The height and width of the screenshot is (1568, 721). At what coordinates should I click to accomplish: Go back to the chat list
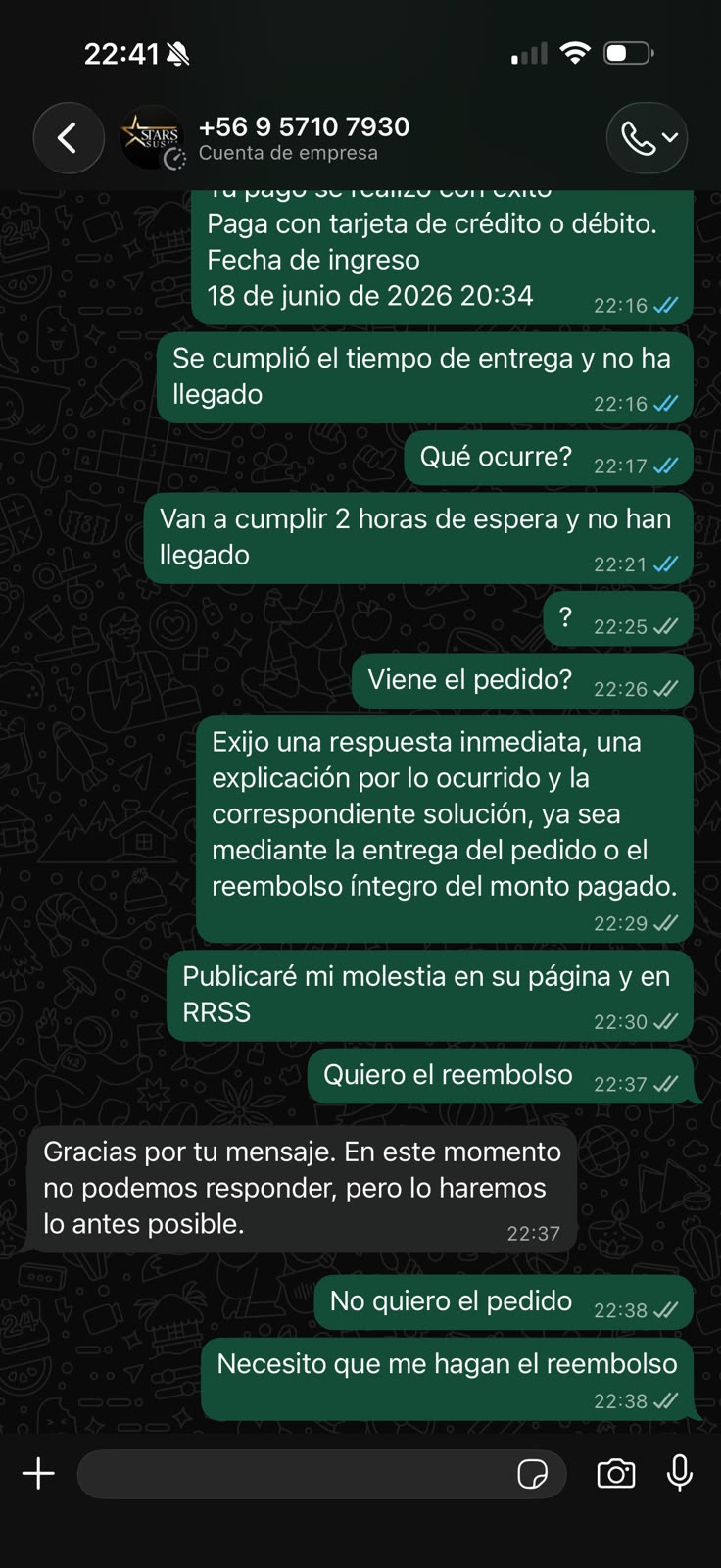pyautogui.click(x=69, y=138)
